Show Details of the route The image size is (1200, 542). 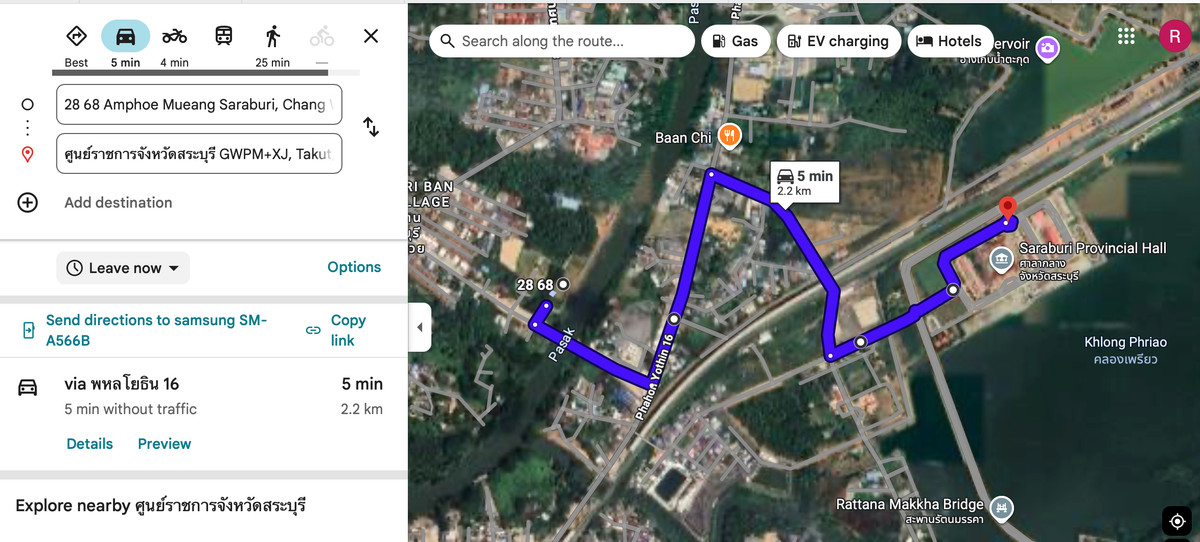coord(90,444)
